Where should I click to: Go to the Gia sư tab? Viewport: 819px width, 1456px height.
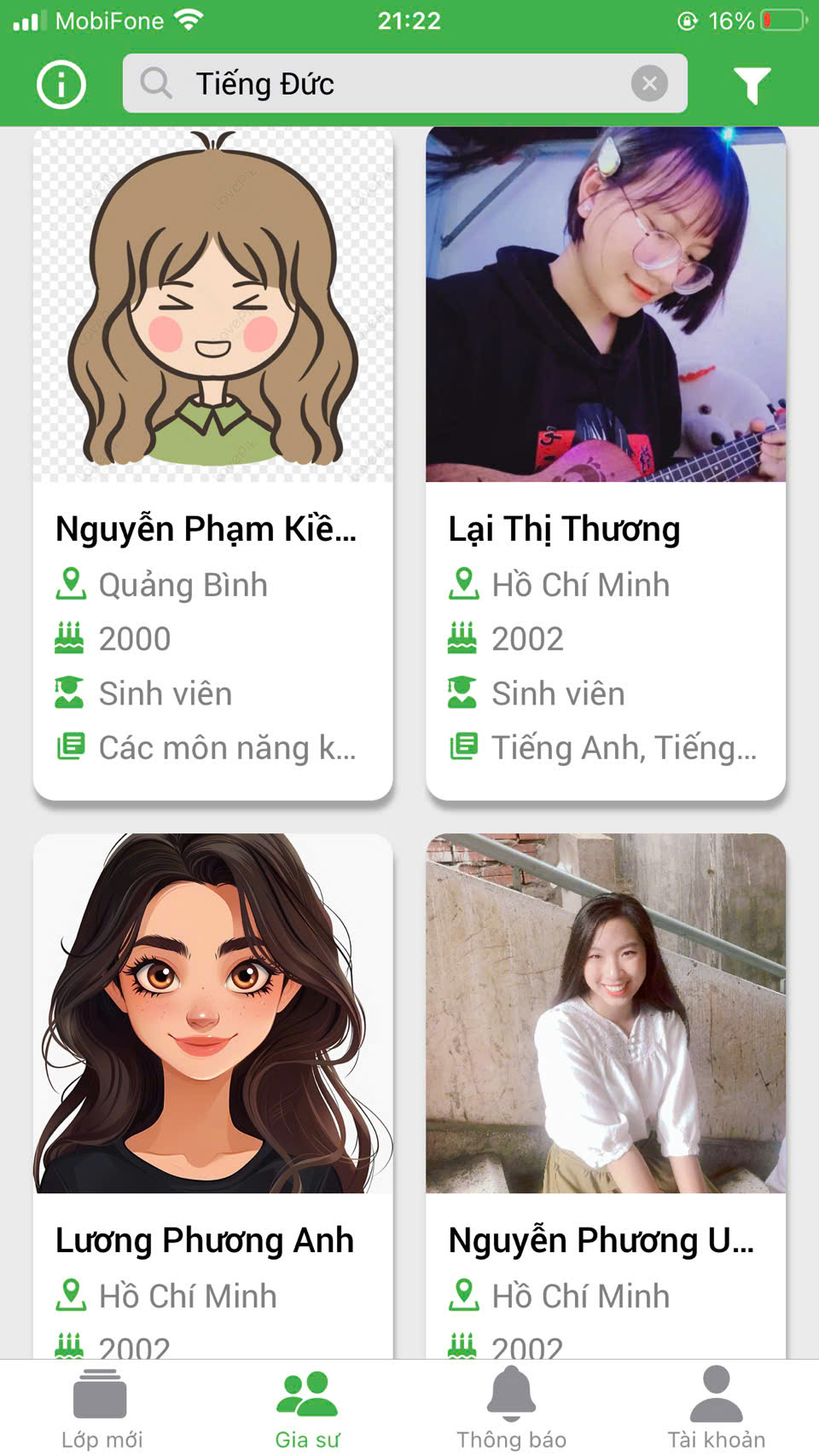(x=307, y=1409)
